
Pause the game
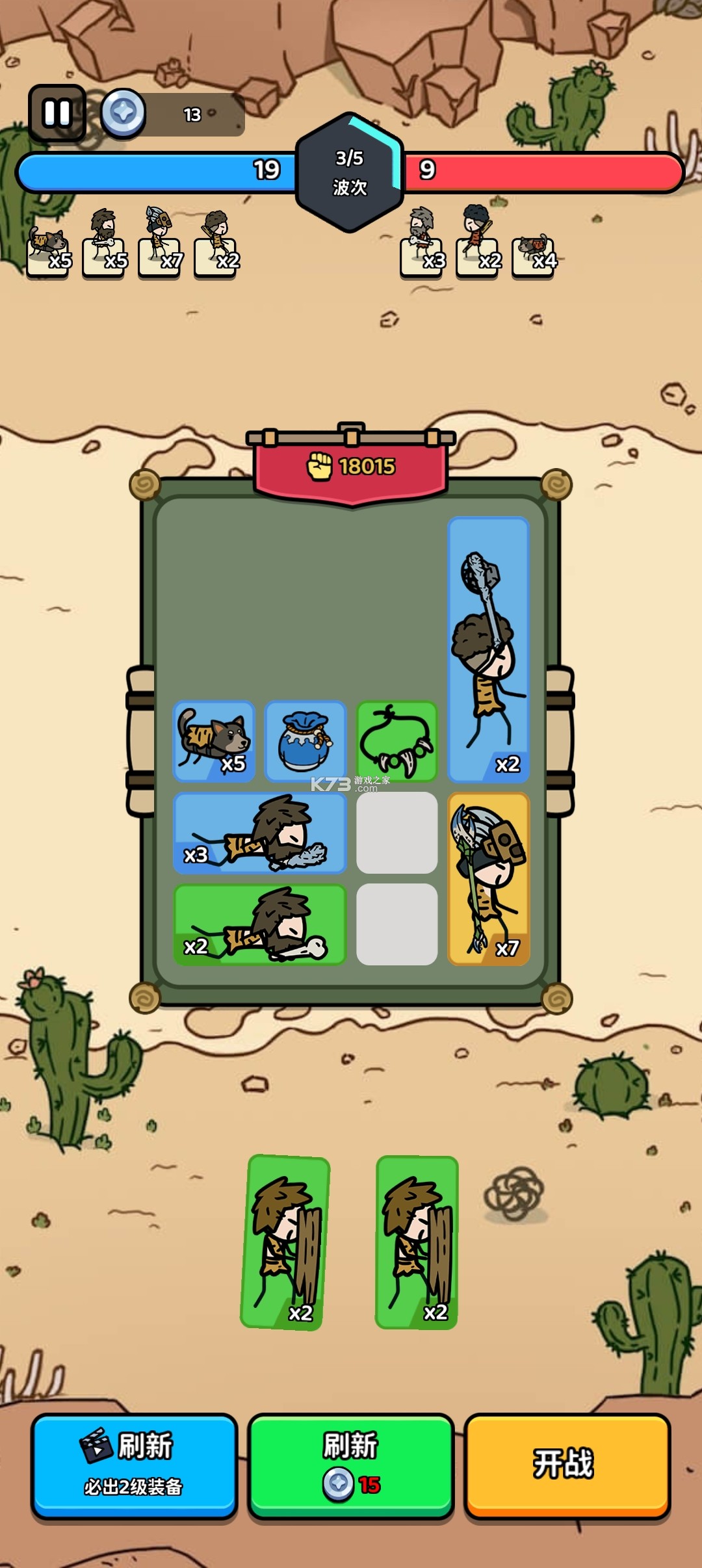click(x=57, y=114)
